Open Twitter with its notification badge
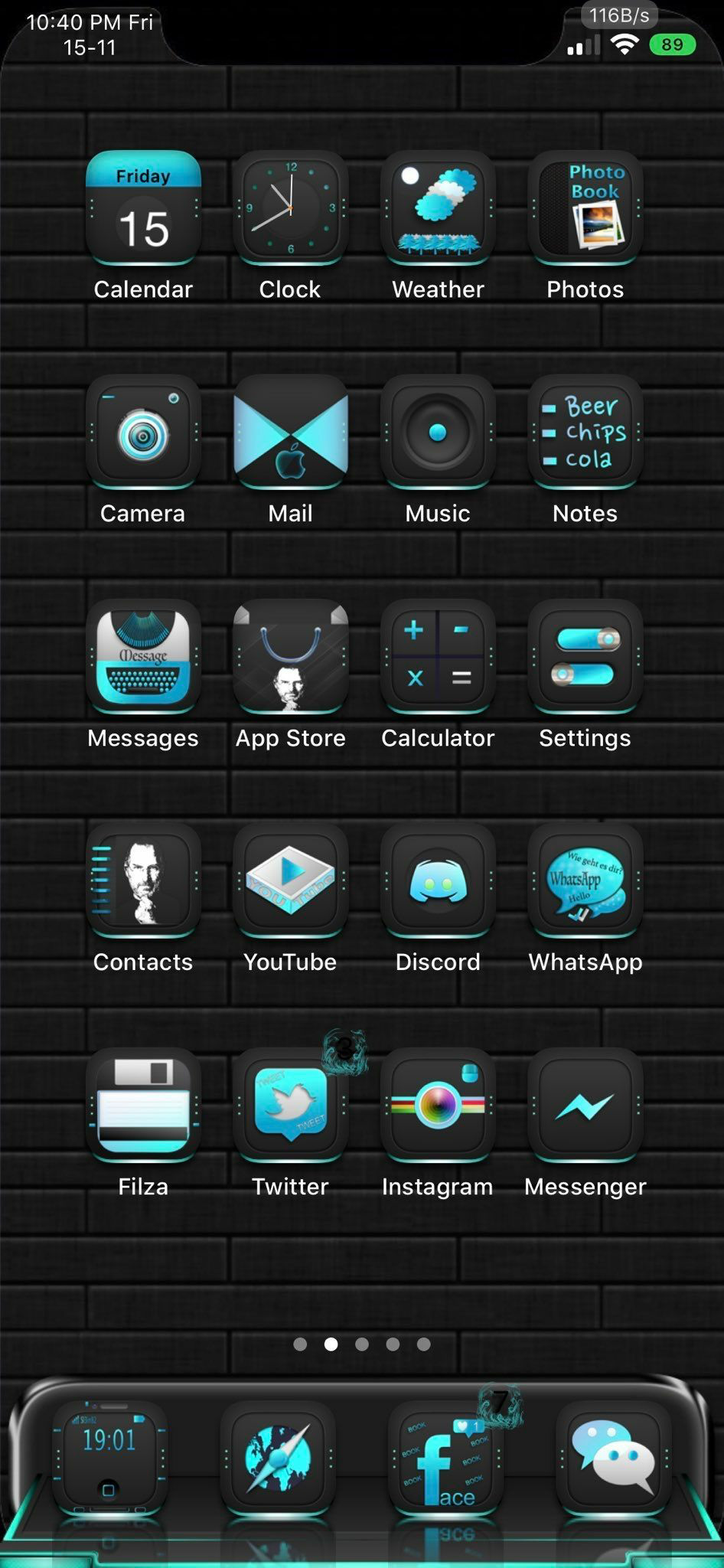 290,1106
